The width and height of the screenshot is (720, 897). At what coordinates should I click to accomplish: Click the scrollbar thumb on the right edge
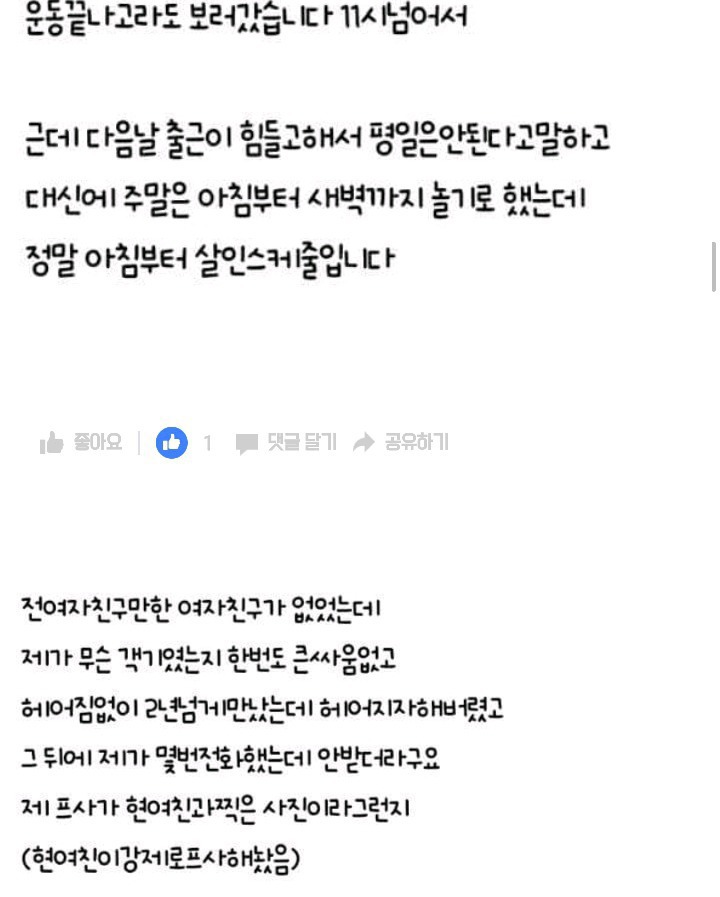click(713, 262)
